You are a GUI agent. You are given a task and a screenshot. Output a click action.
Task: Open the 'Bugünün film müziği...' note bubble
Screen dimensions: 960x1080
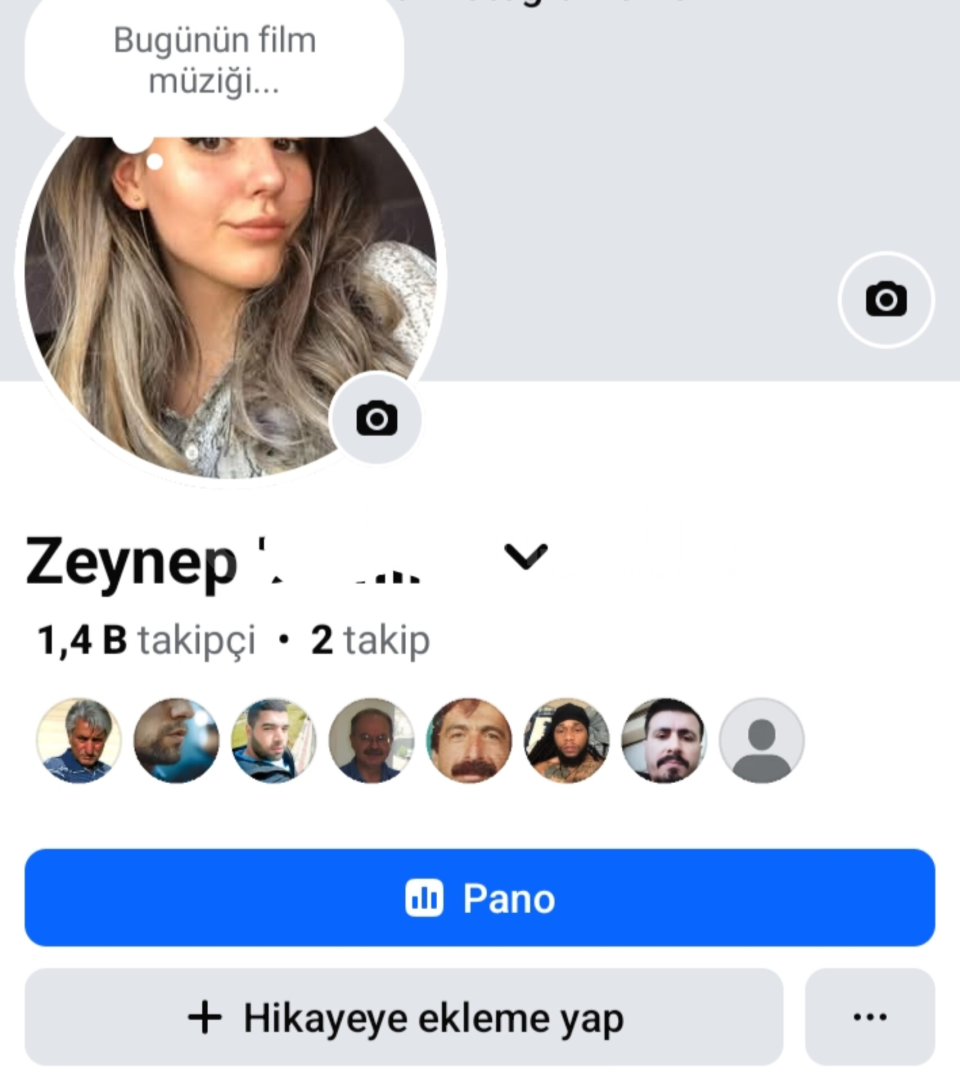214,62
